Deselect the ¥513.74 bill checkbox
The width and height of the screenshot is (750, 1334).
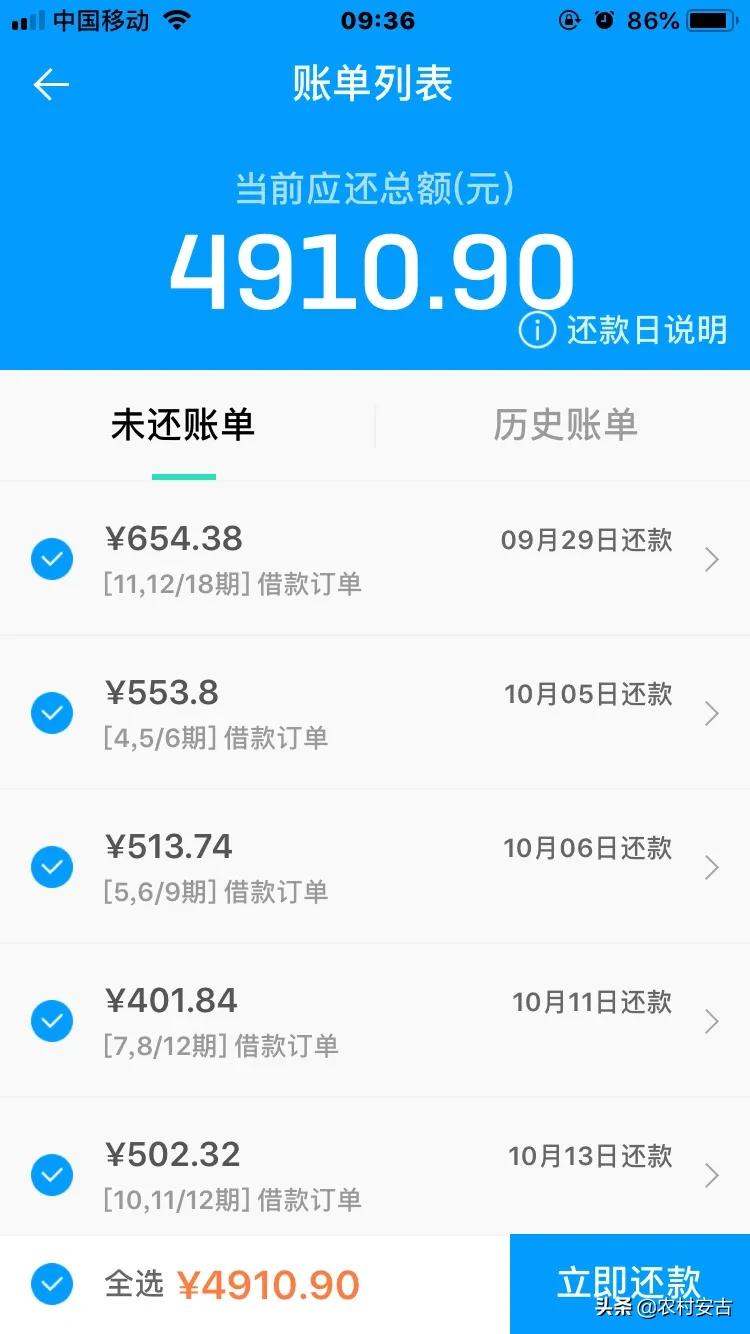click(x=52, y=867)
